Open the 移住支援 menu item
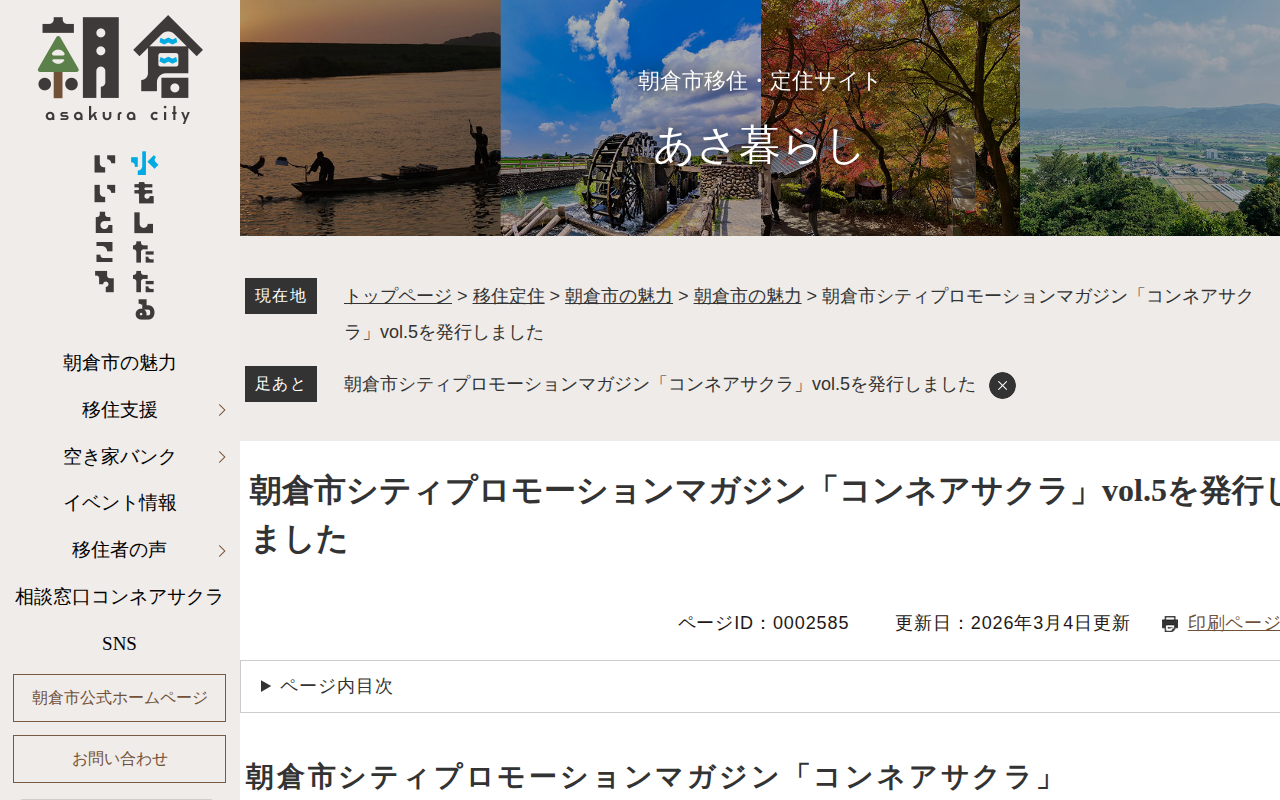 [119, 410]
